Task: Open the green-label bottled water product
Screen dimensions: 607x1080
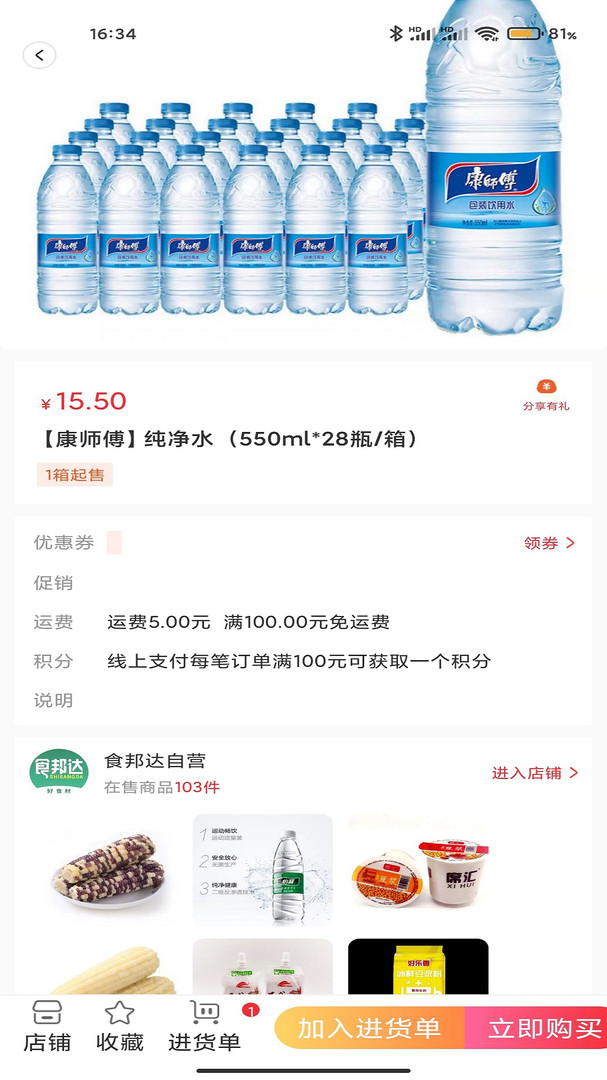Action: tap(263, 869)
